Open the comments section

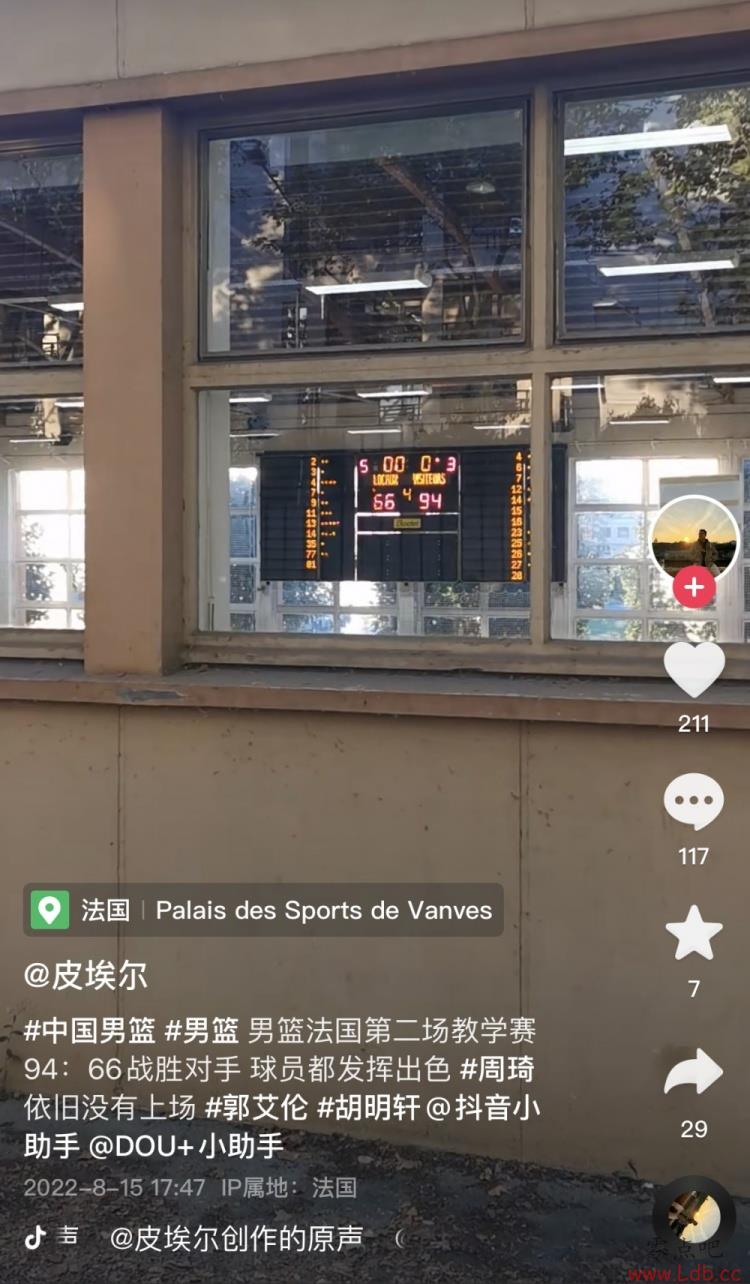click(x=694, y=801)
